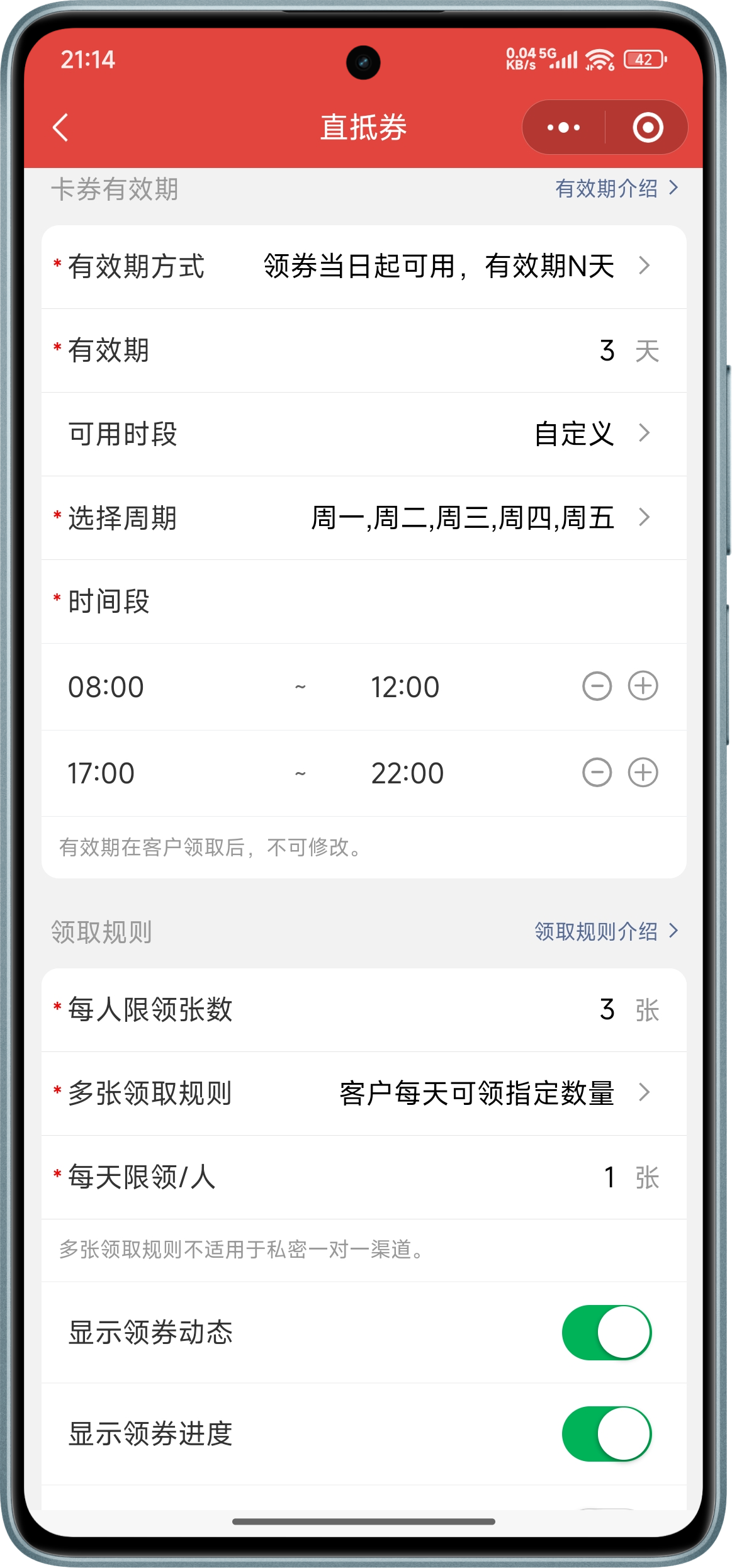732x1568 pixels.
Task: Edit the 有效期 days field
Action: click(606, 350)
